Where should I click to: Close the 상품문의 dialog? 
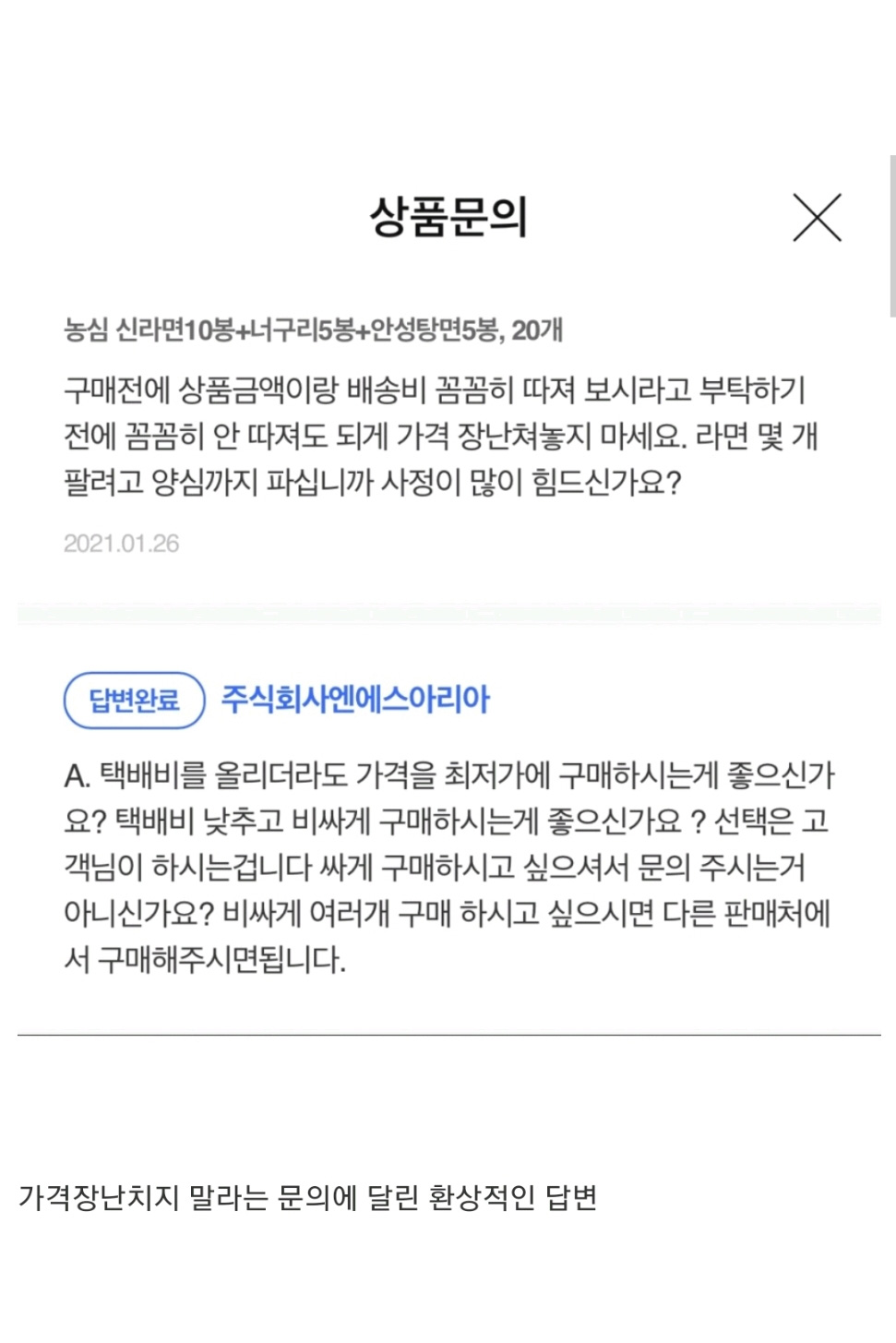pos(817,218)
